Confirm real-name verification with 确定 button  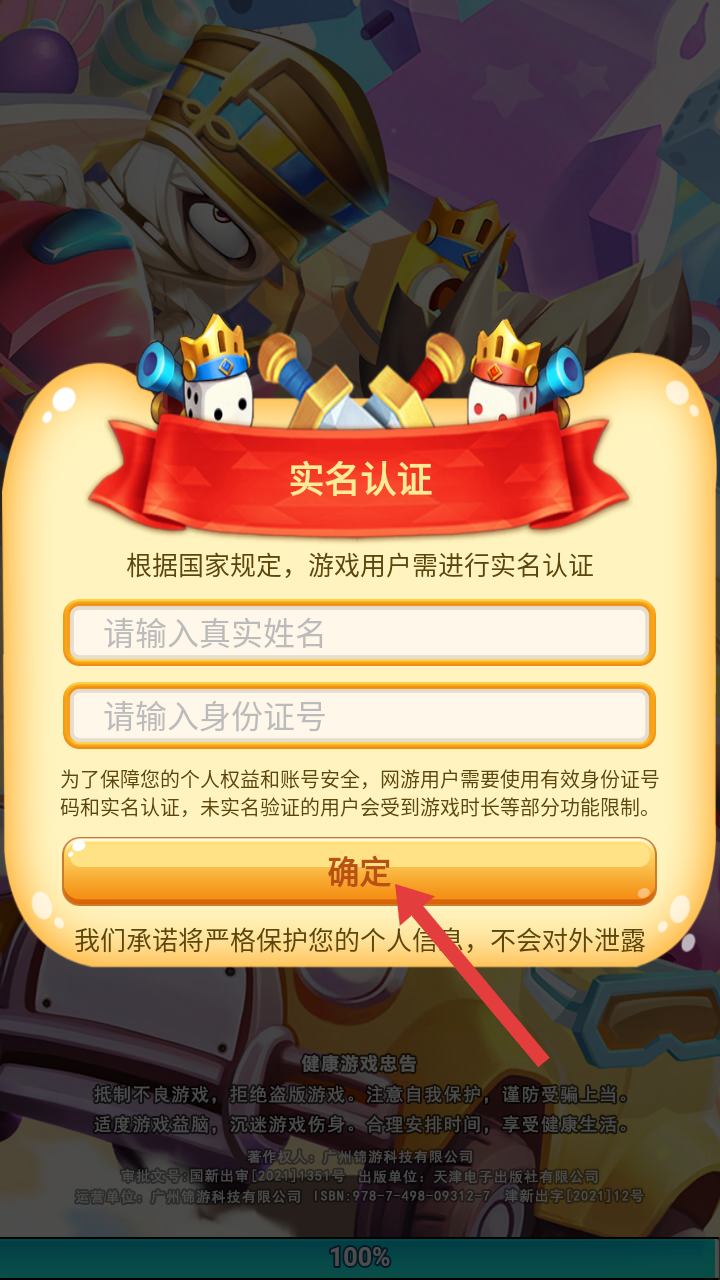click(359, 871)
